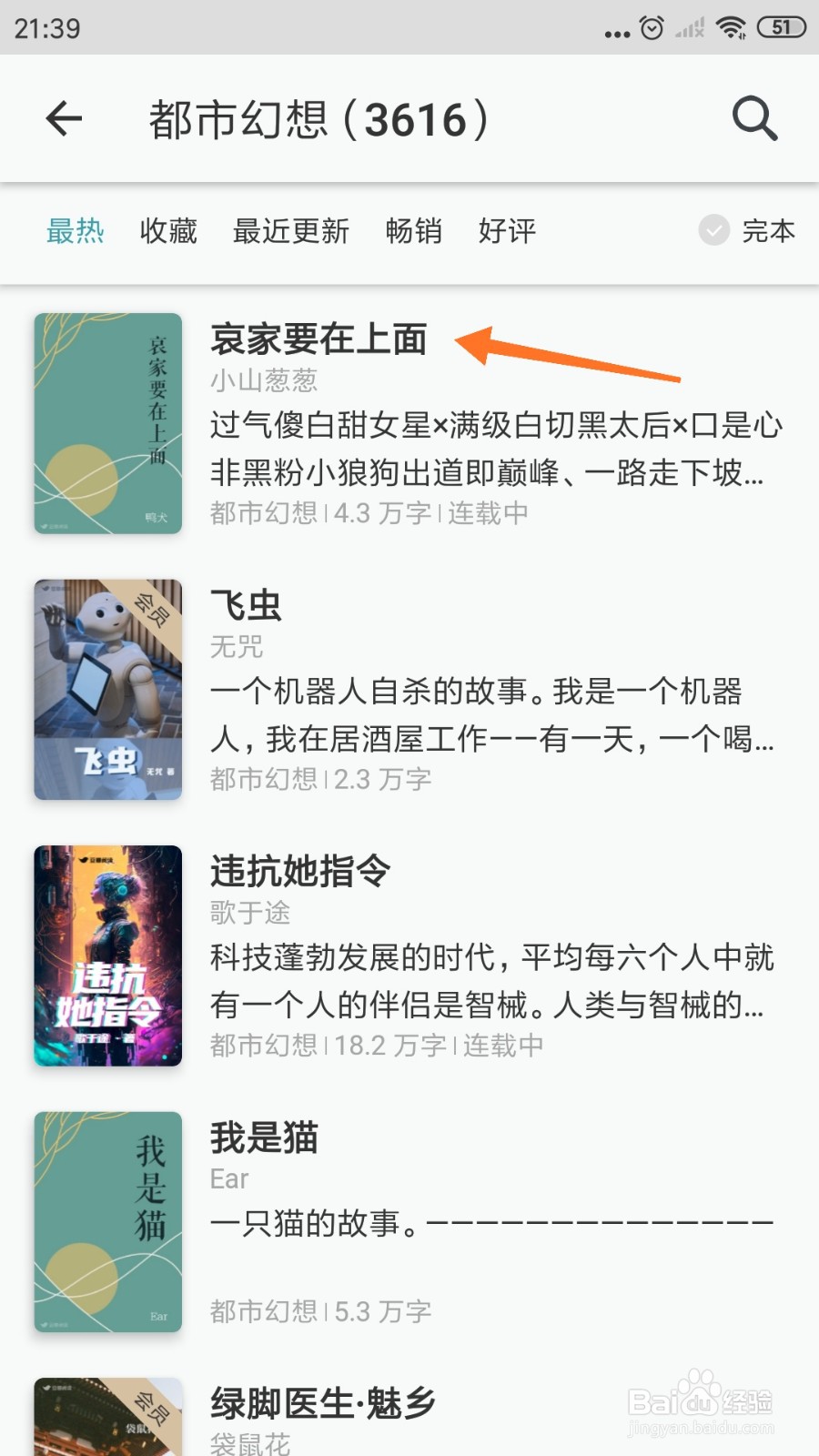Select the 好评 sort option
Image resolution: width=819 pixels, height=1456 pixels.
point(507,233)
